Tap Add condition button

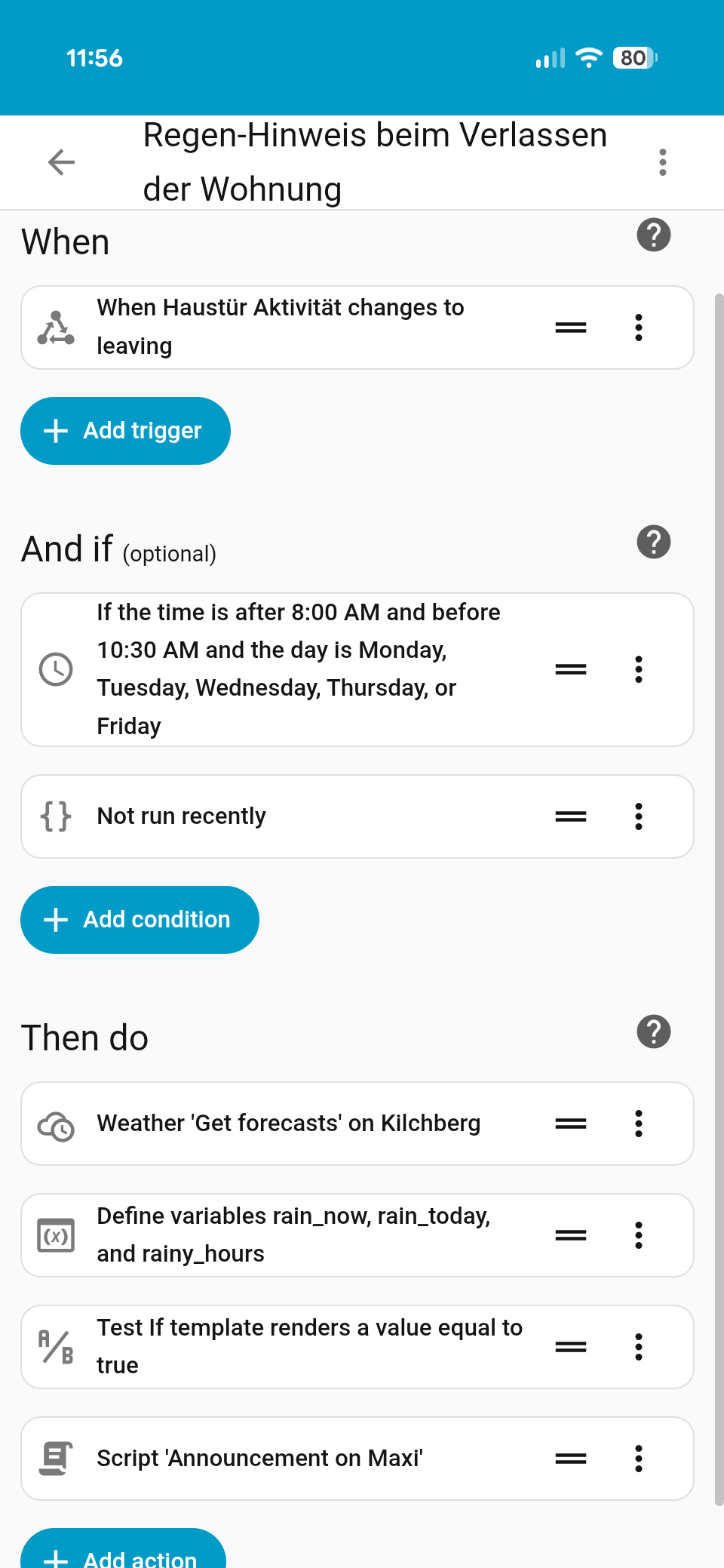coord(140,920)
